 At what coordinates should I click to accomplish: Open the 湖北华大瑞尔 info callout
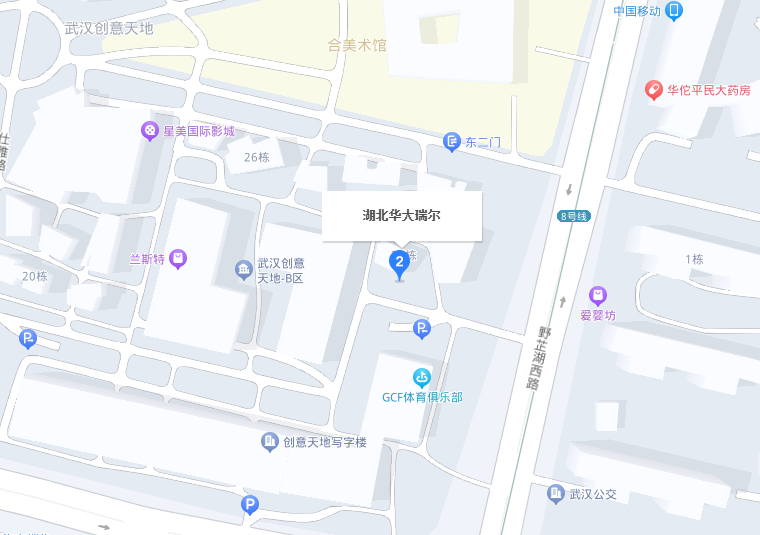point(402,215)
